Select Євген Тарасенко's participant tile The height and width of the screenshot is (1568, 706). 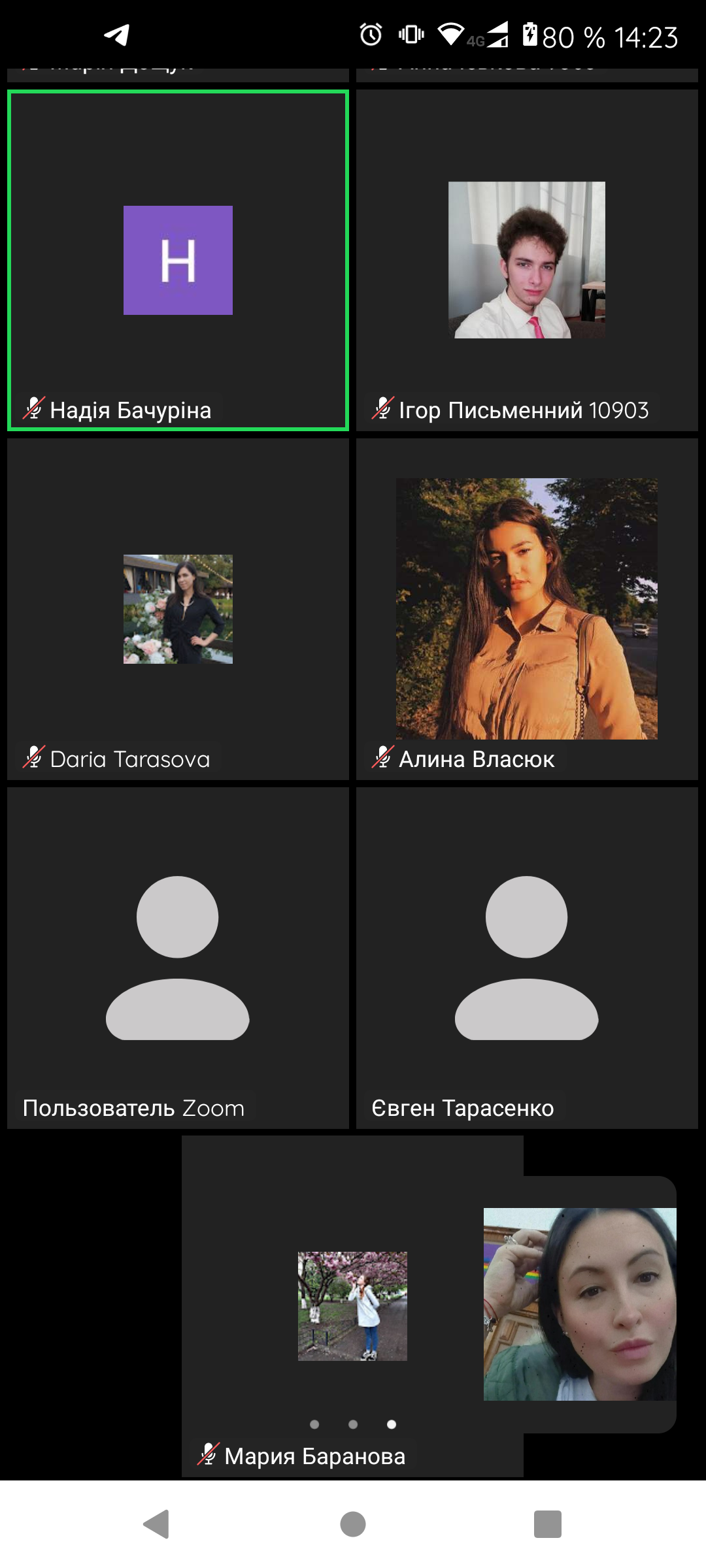pos(527,958)
